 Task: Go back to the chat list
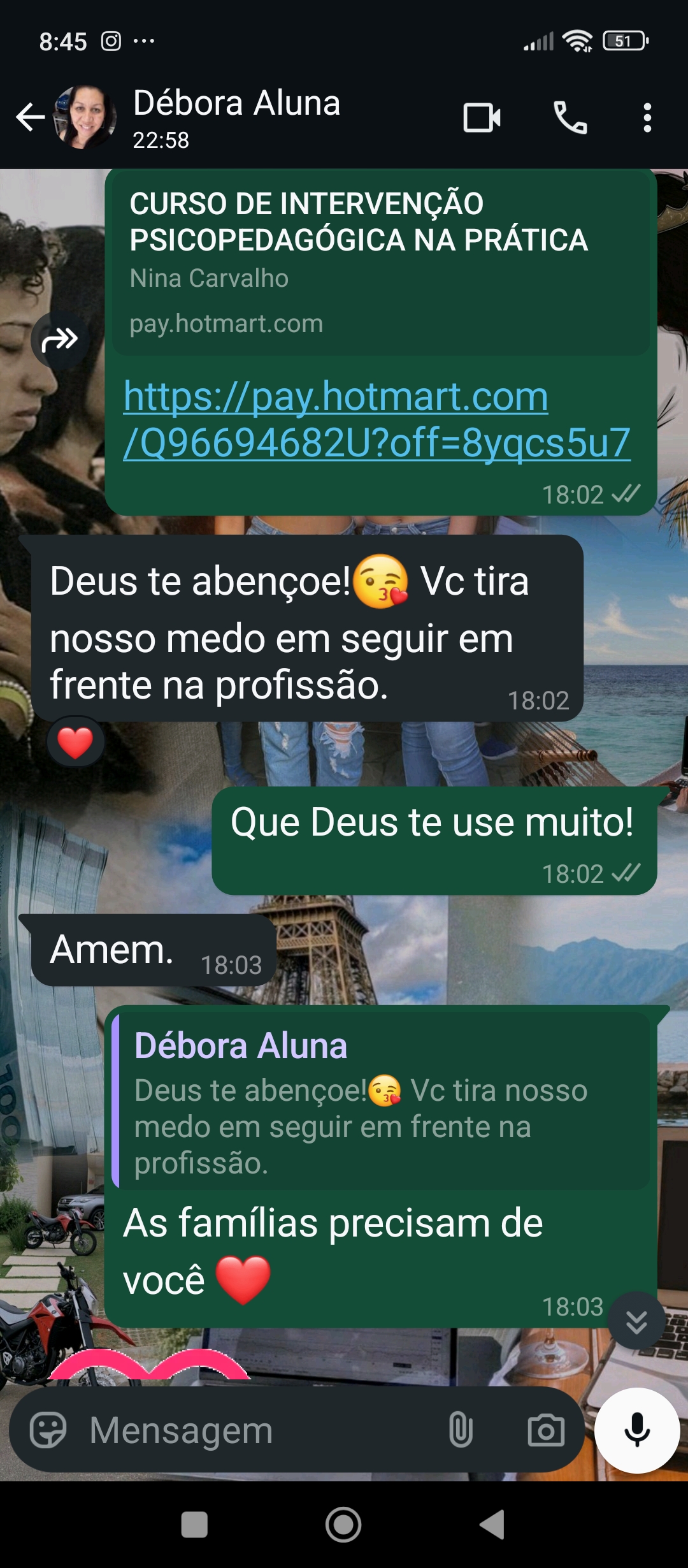point(30,118)
